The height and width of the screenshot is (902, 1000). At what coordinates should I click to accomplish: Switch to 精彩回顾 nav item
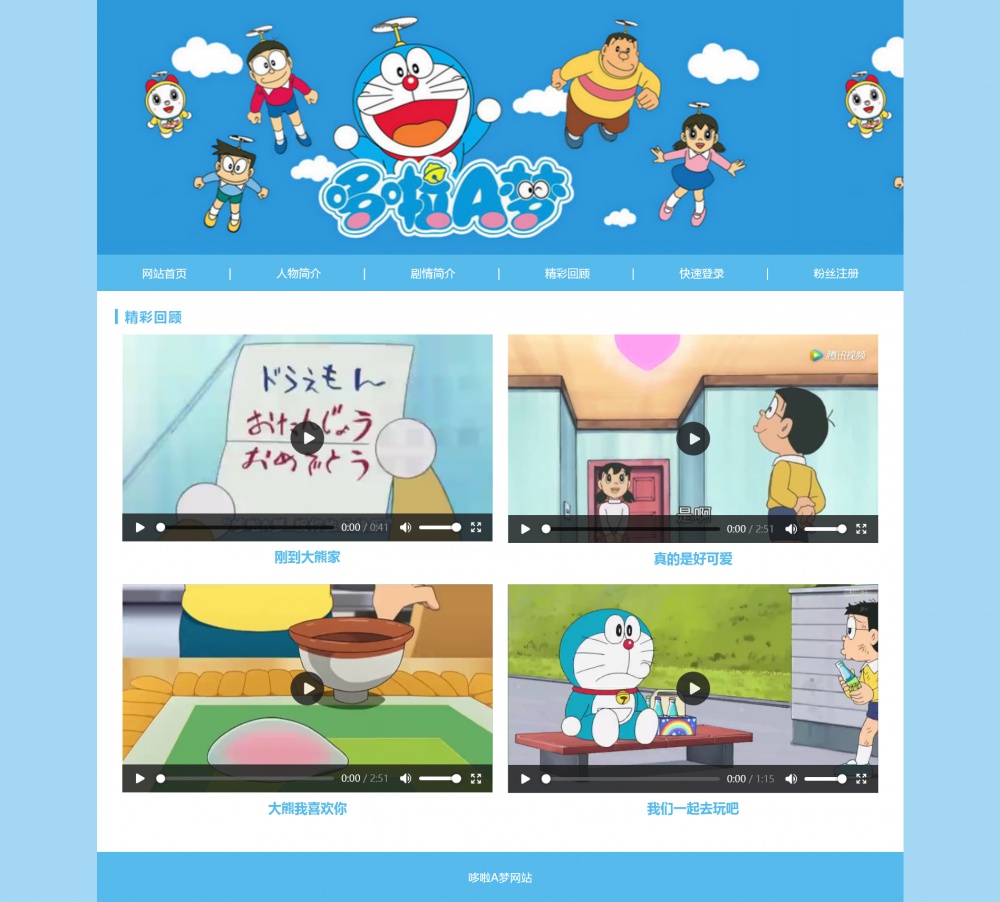[x=567, y=273]
